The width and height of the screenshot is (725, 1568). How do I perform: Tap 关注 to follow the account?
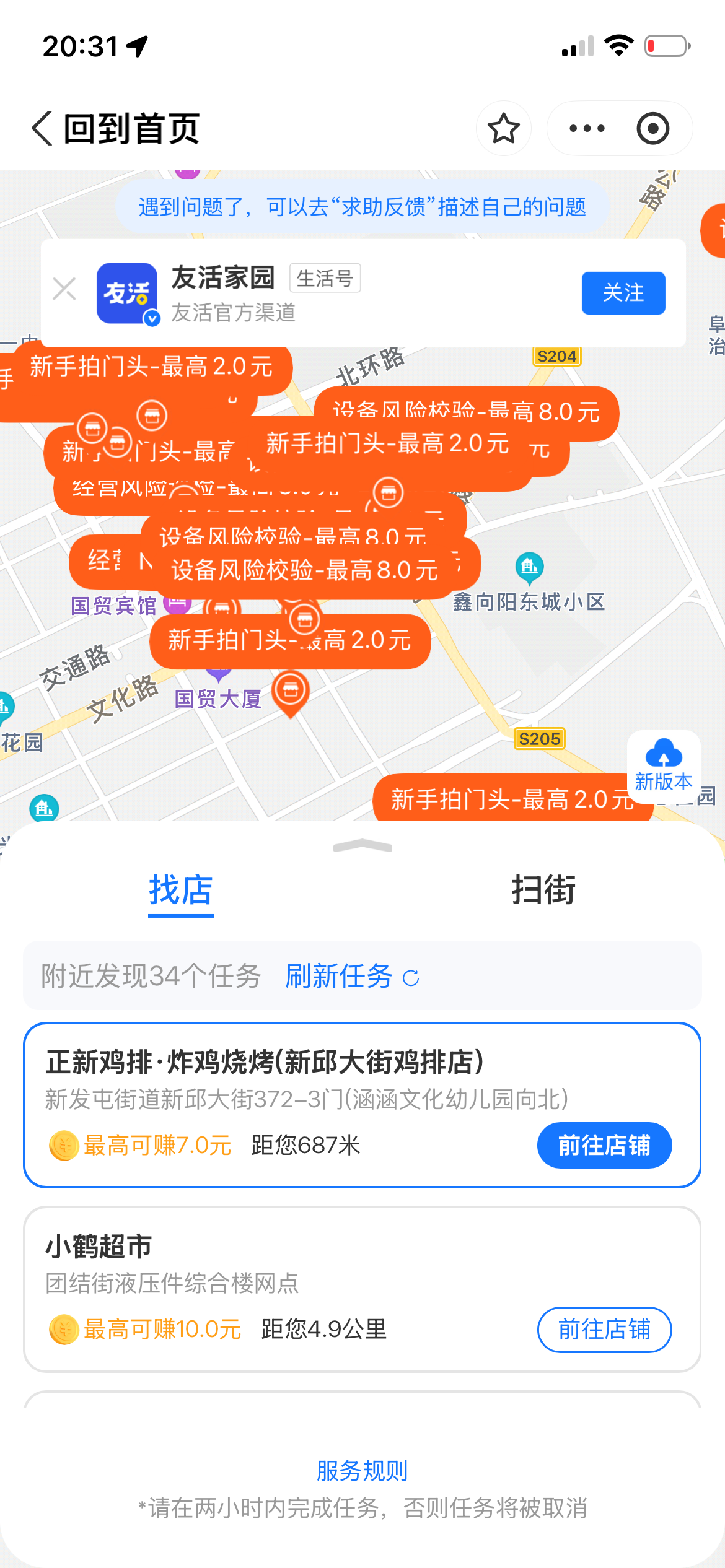tap(623, 294)
